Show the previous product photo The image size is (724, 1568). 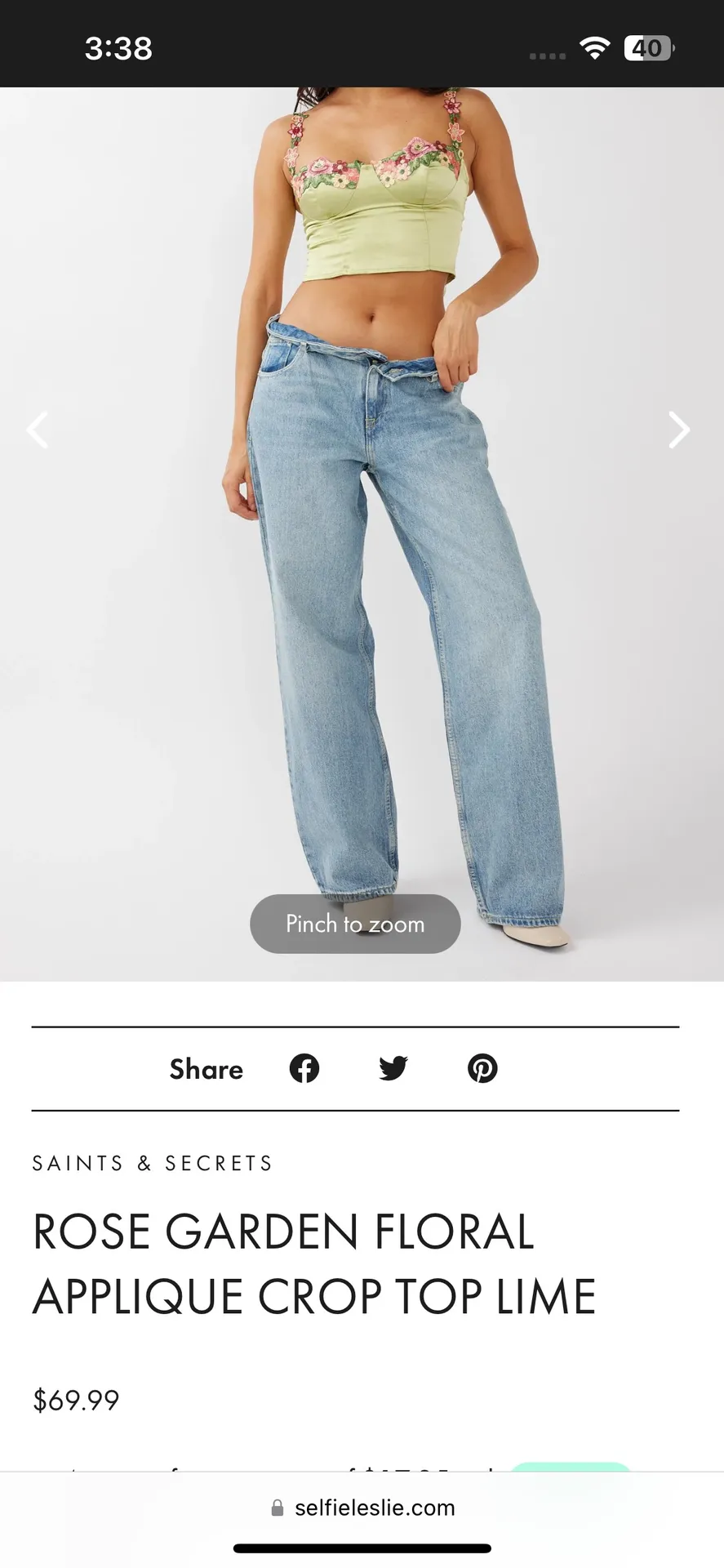[x=38, y=430]
